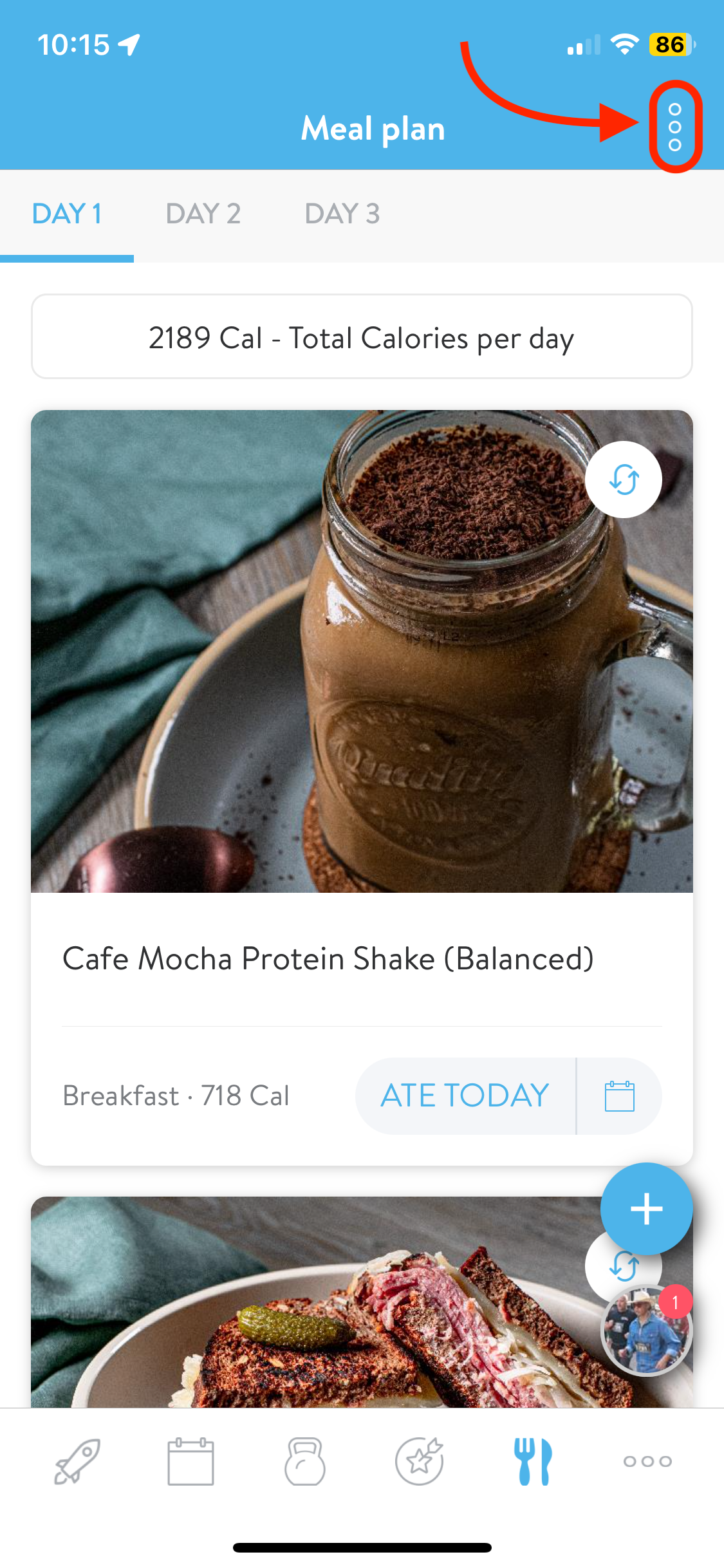Open the calendar tab in bottom bar
The height and width of the screenshot is (1568, 724).
[x=190, y=1461]
